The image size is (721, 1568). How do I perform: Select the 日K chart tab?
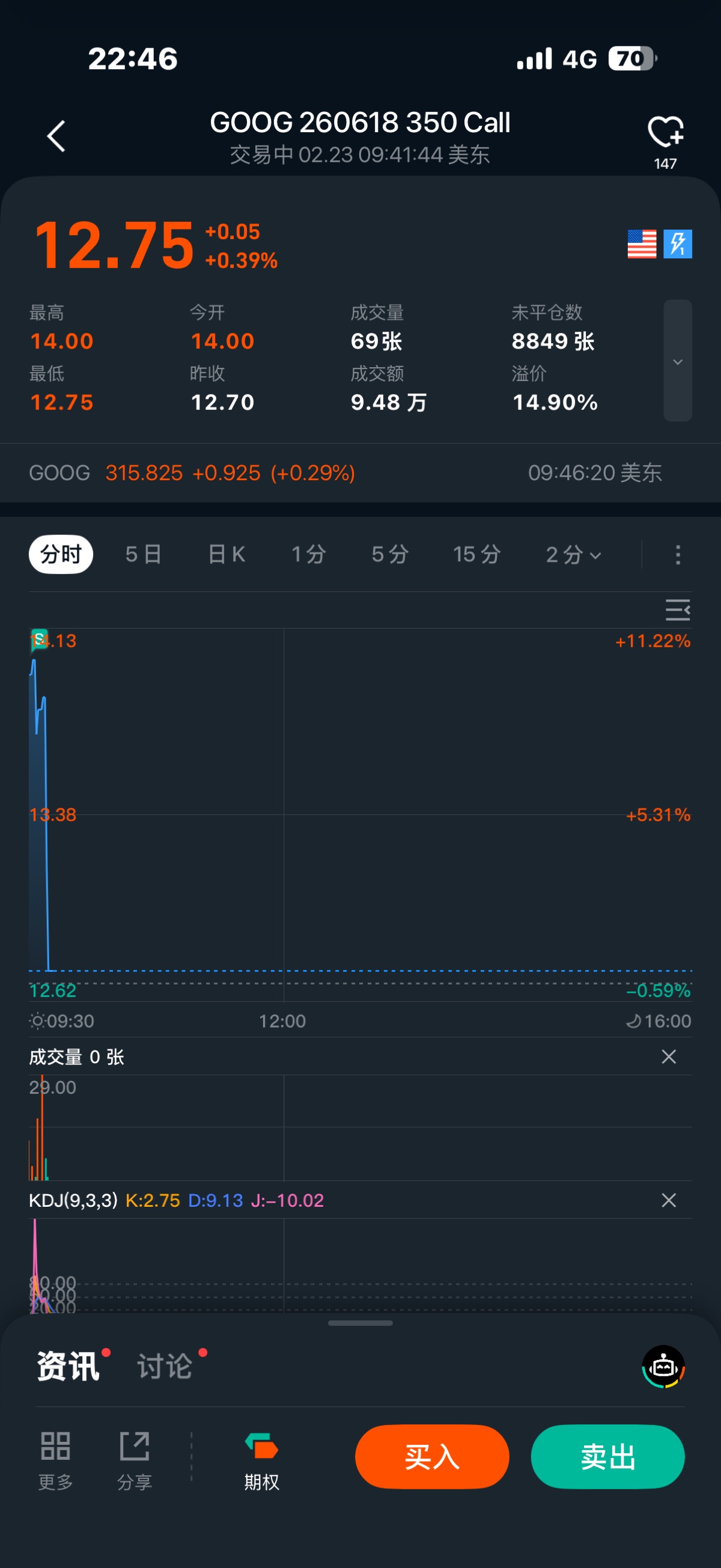pyautogui.click(x=227, y=555)
